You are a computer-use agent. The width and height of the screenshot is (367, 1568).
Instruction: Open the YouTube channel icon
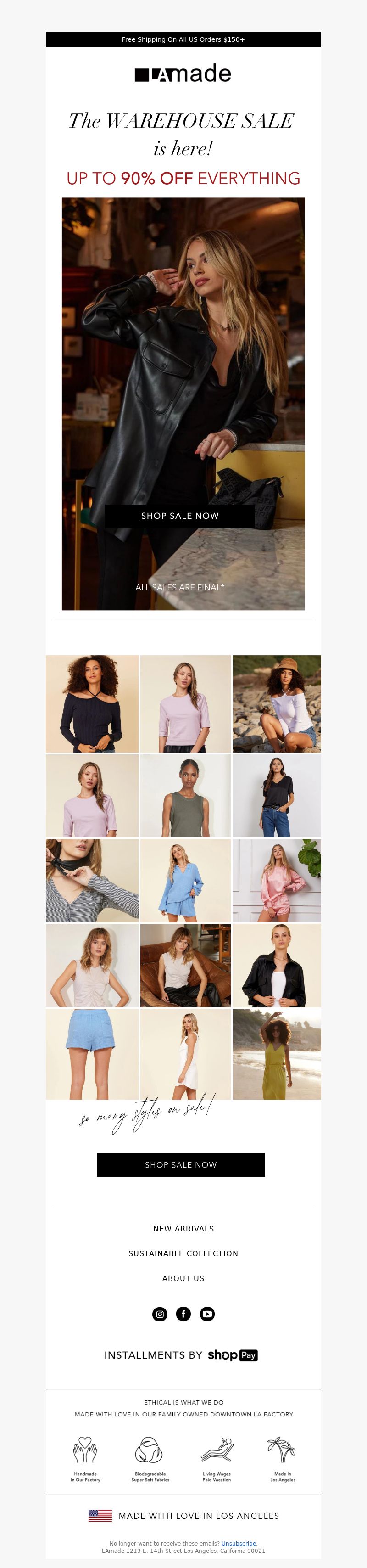pyautogui.click(x=207, y=1314)
